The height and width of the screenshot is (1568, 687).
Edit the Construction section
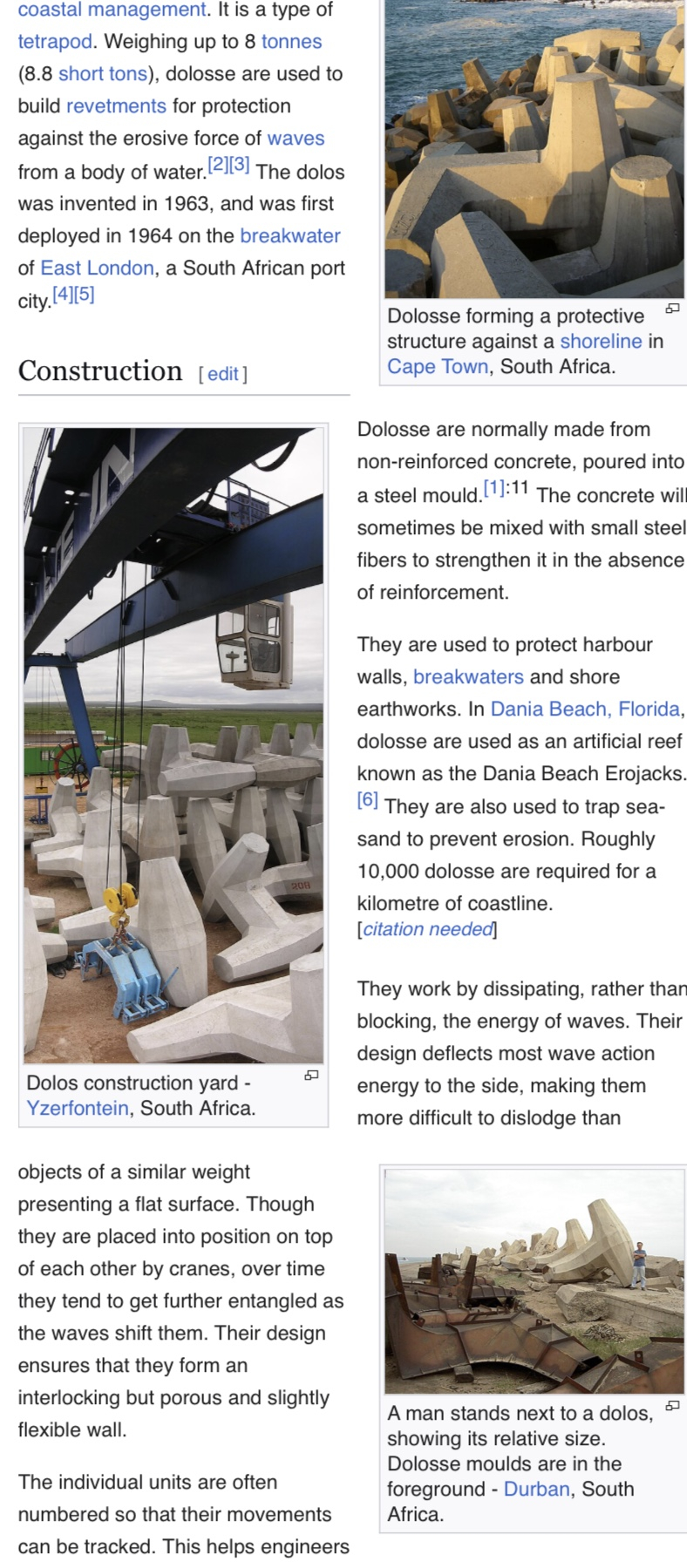(222, 374)
